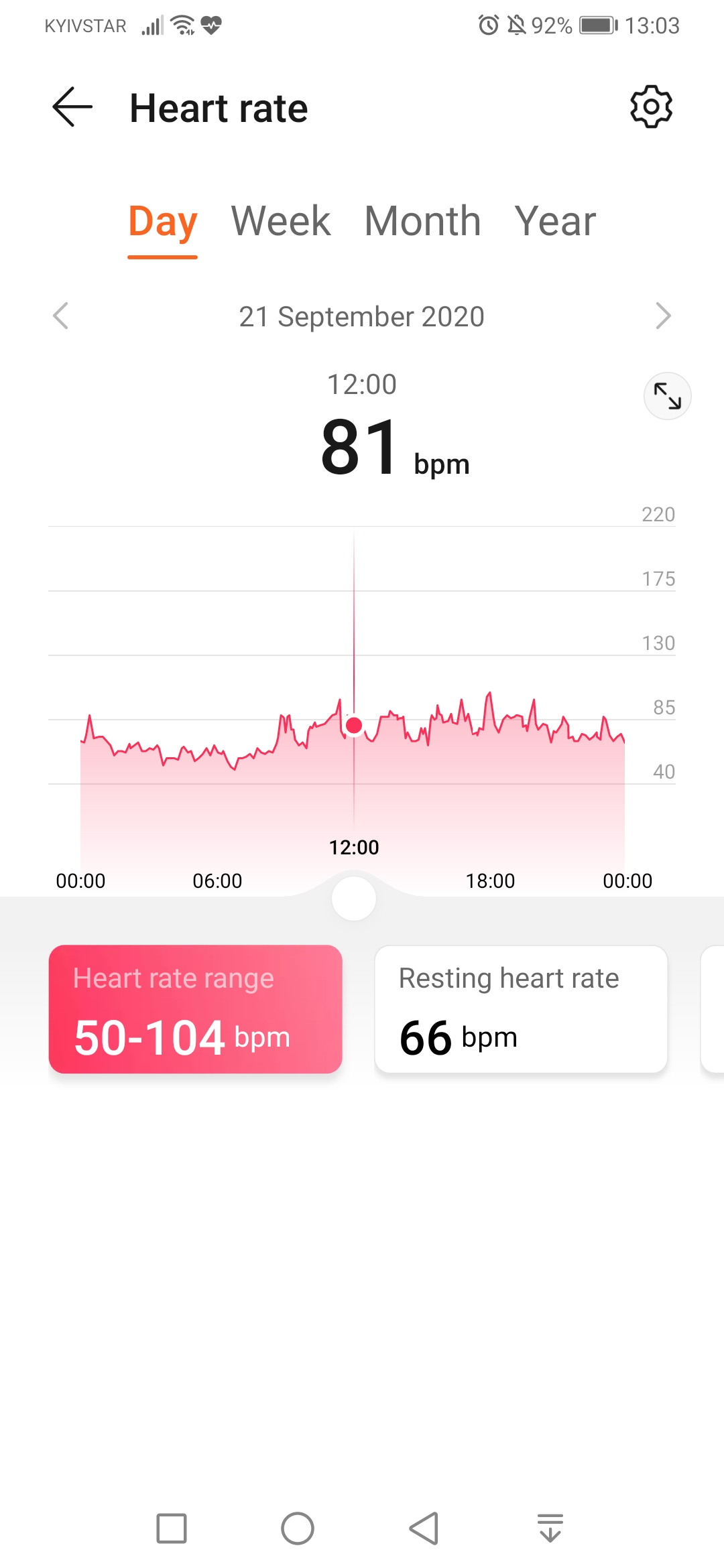Open the Heart rate range card

[196, 1009]
